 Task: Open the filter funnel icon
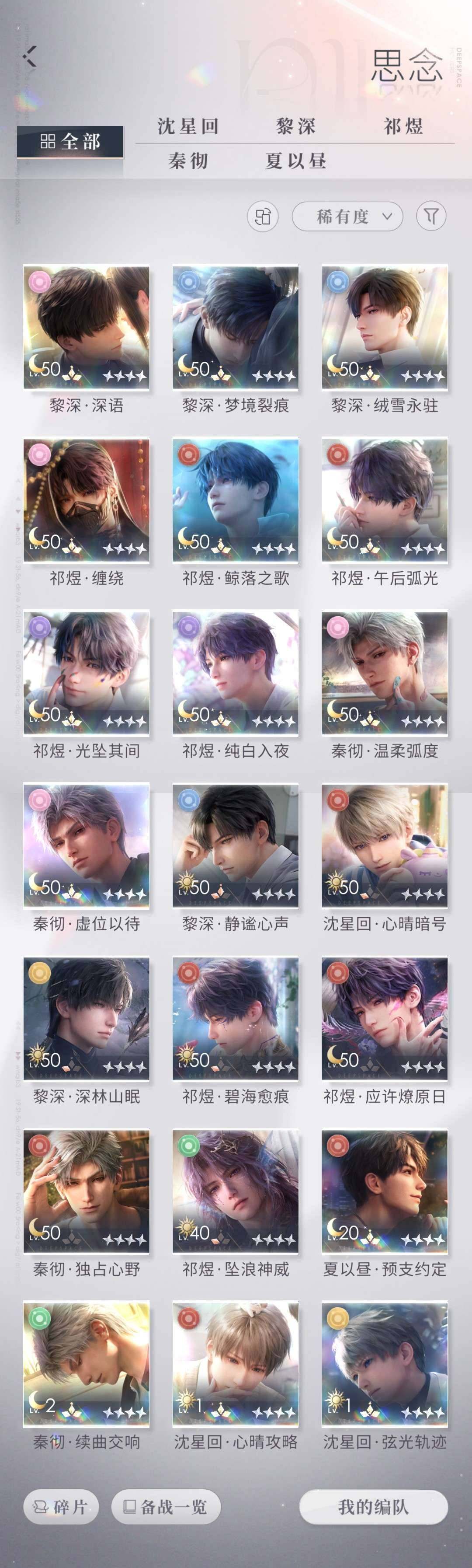[431, 216]
